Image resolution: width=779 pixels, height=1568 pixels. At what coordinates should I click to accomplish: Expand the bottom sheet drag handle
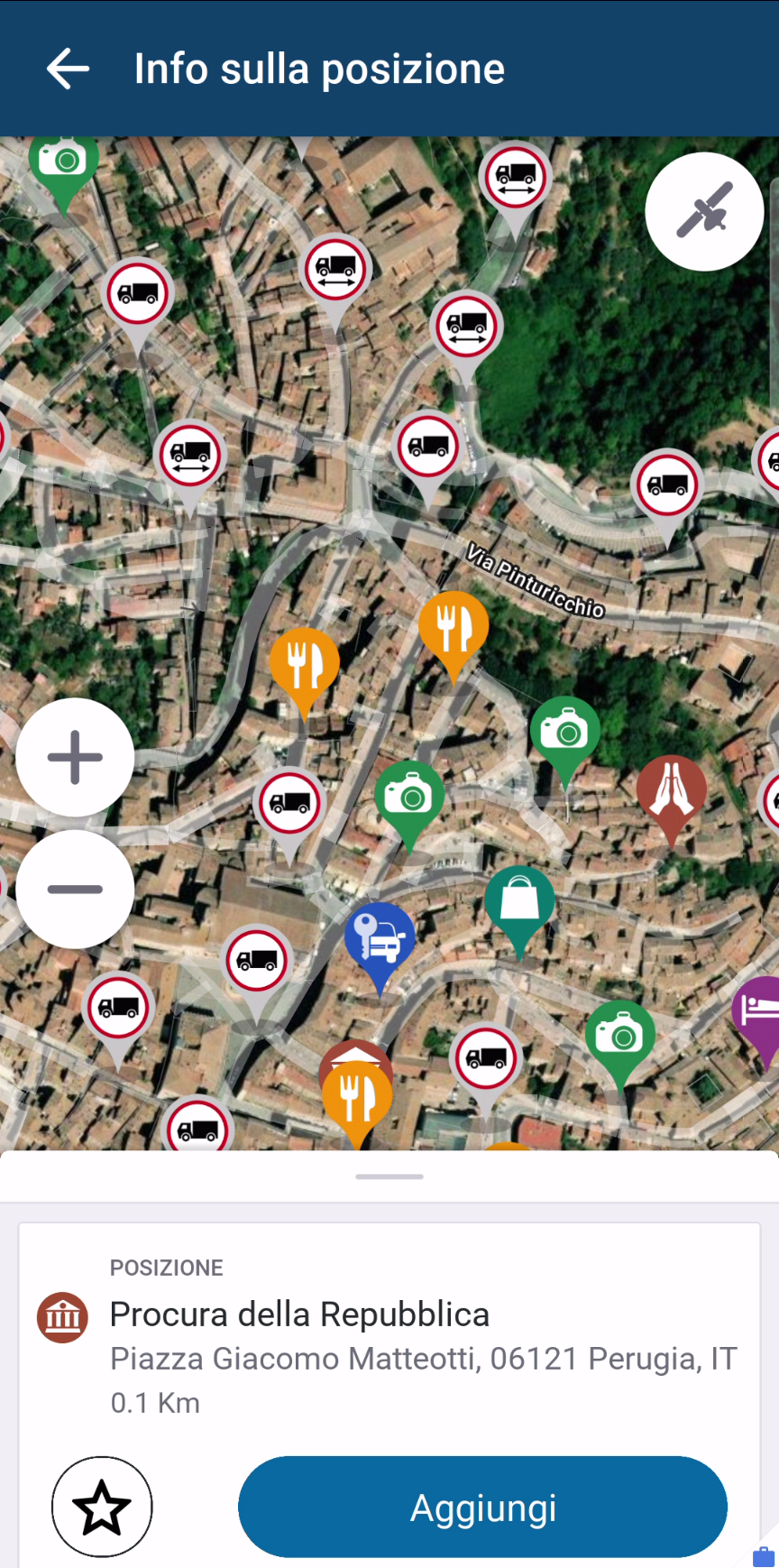[x=389, y=1176]
